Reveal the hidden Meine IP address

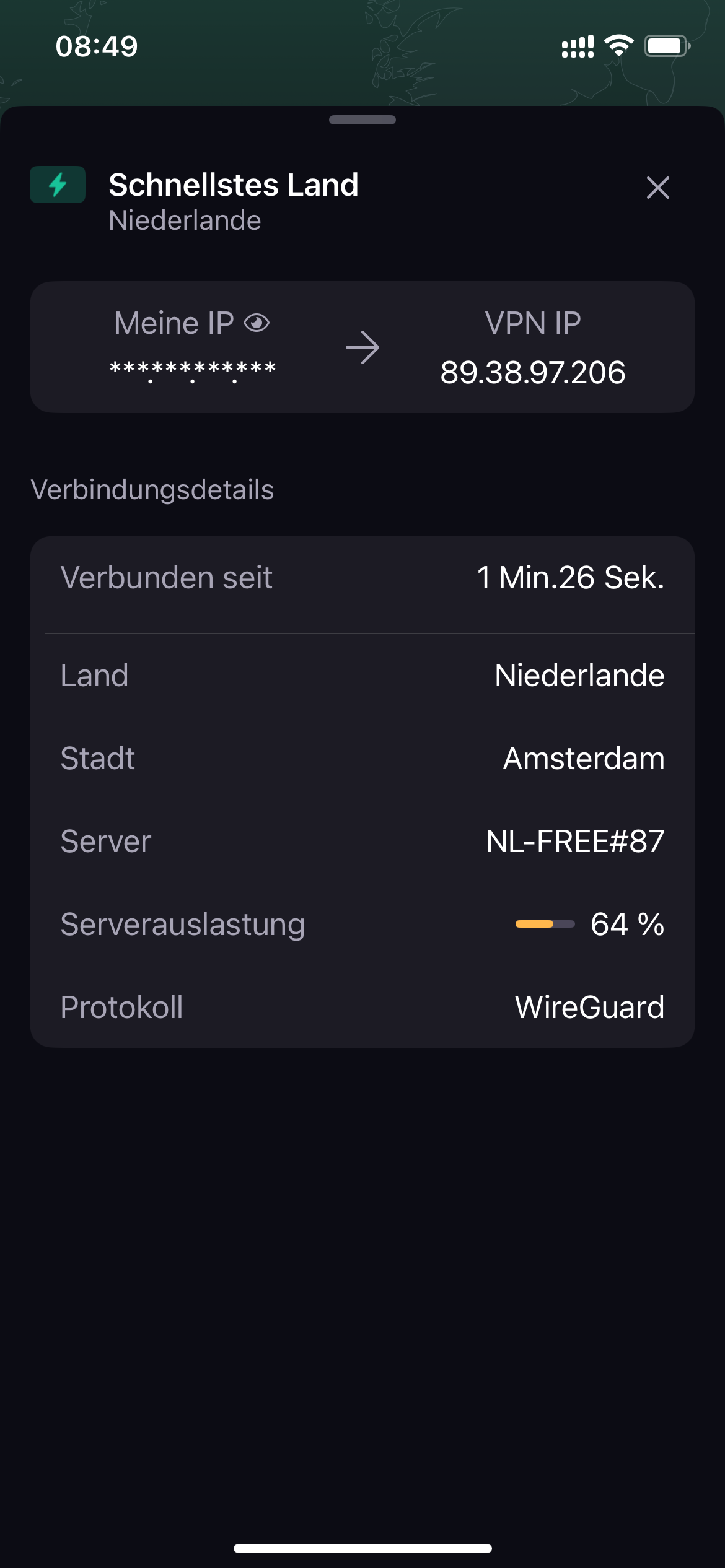(x=257, y=323)
